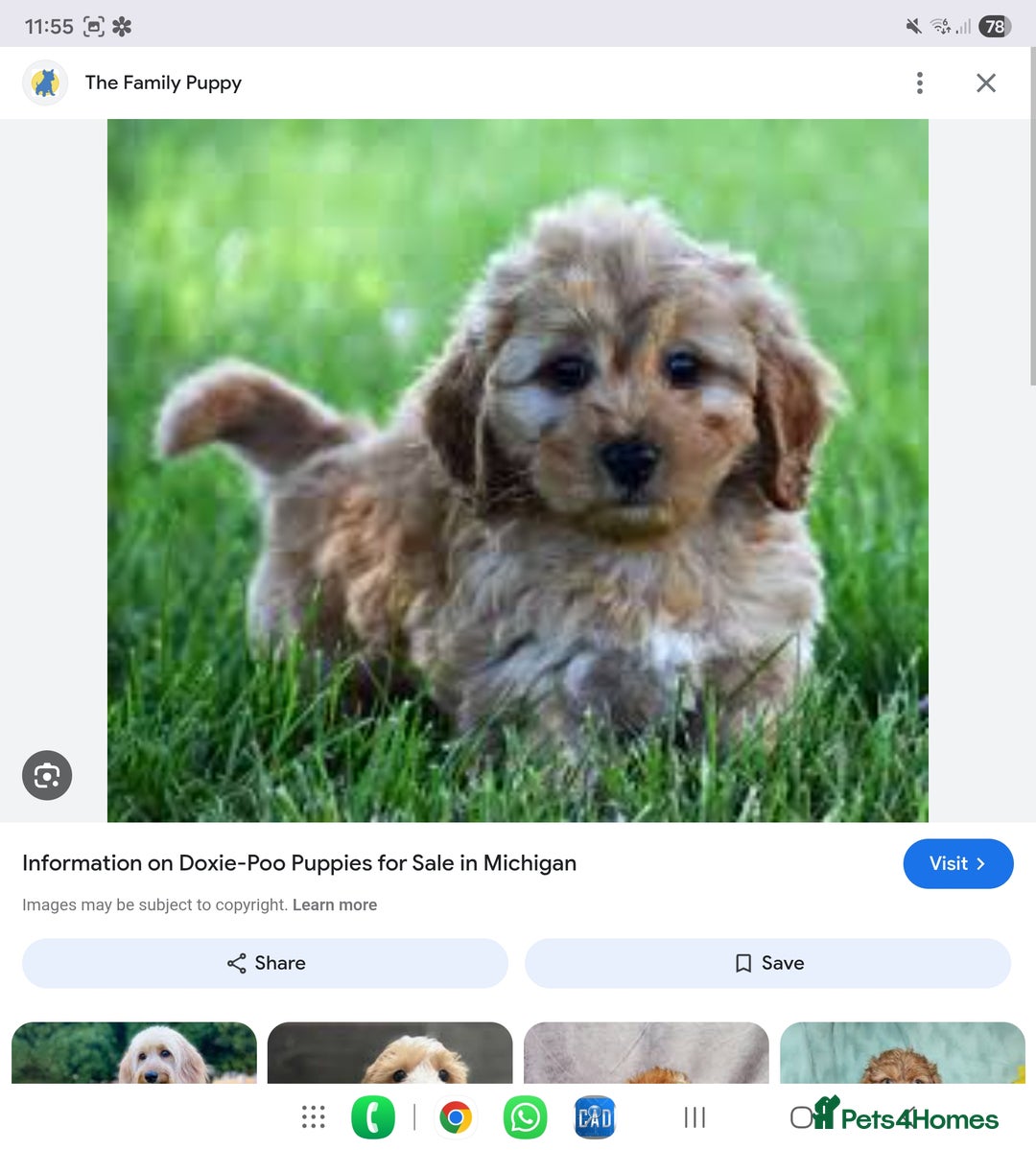Viewport: 1036px width, 1150px height.
Task: Open The Family Puppy source header
Action: point(162,83)
